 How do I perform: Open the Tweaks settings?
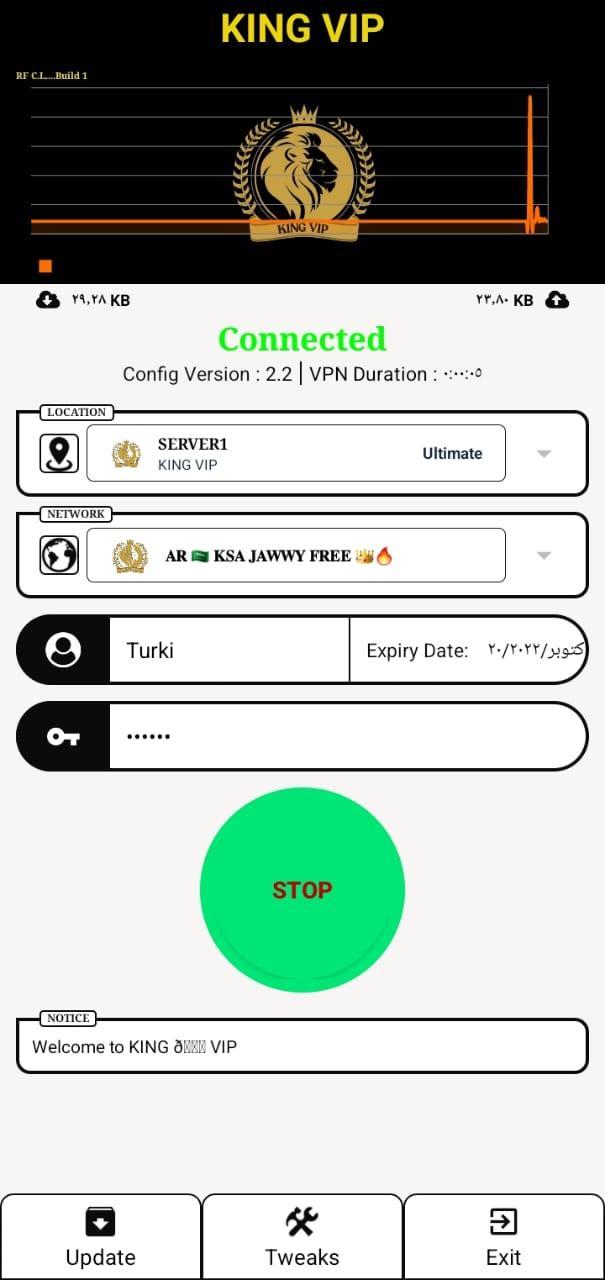pos(302,1237)
